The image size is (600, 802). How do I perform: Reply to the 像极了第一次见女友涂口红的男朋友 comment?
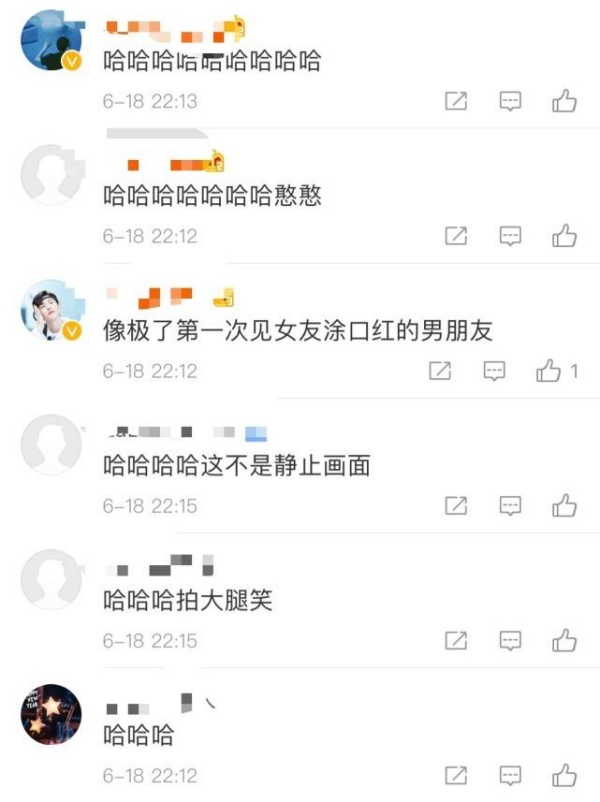(494, 371)
